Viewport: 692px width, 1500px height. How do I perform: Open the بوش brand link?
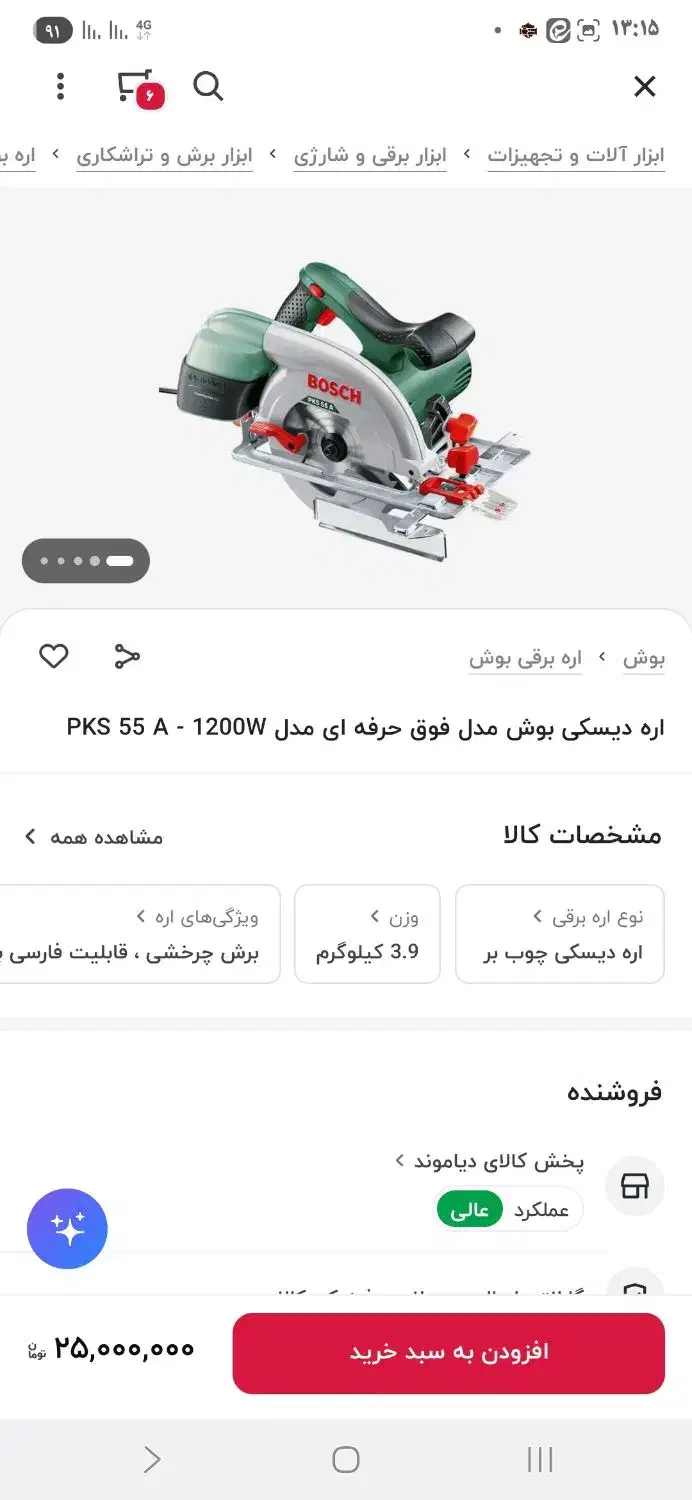click(x=644, y=659)
